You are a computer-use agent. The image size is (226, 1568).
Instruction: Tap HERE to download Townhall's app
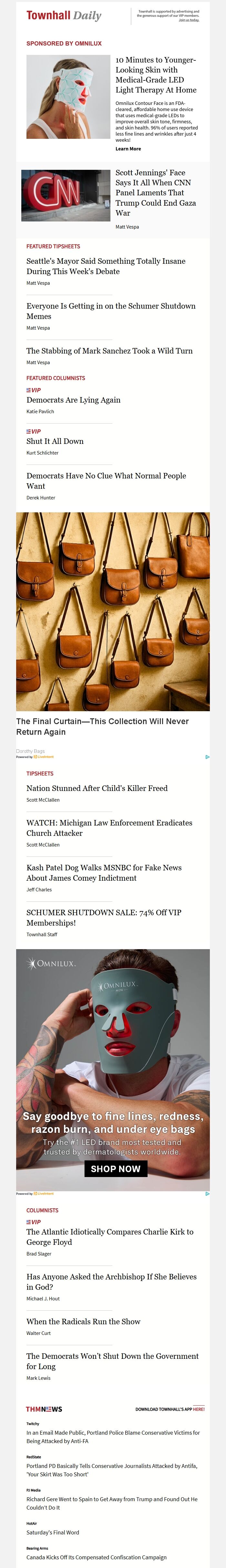199,1409
